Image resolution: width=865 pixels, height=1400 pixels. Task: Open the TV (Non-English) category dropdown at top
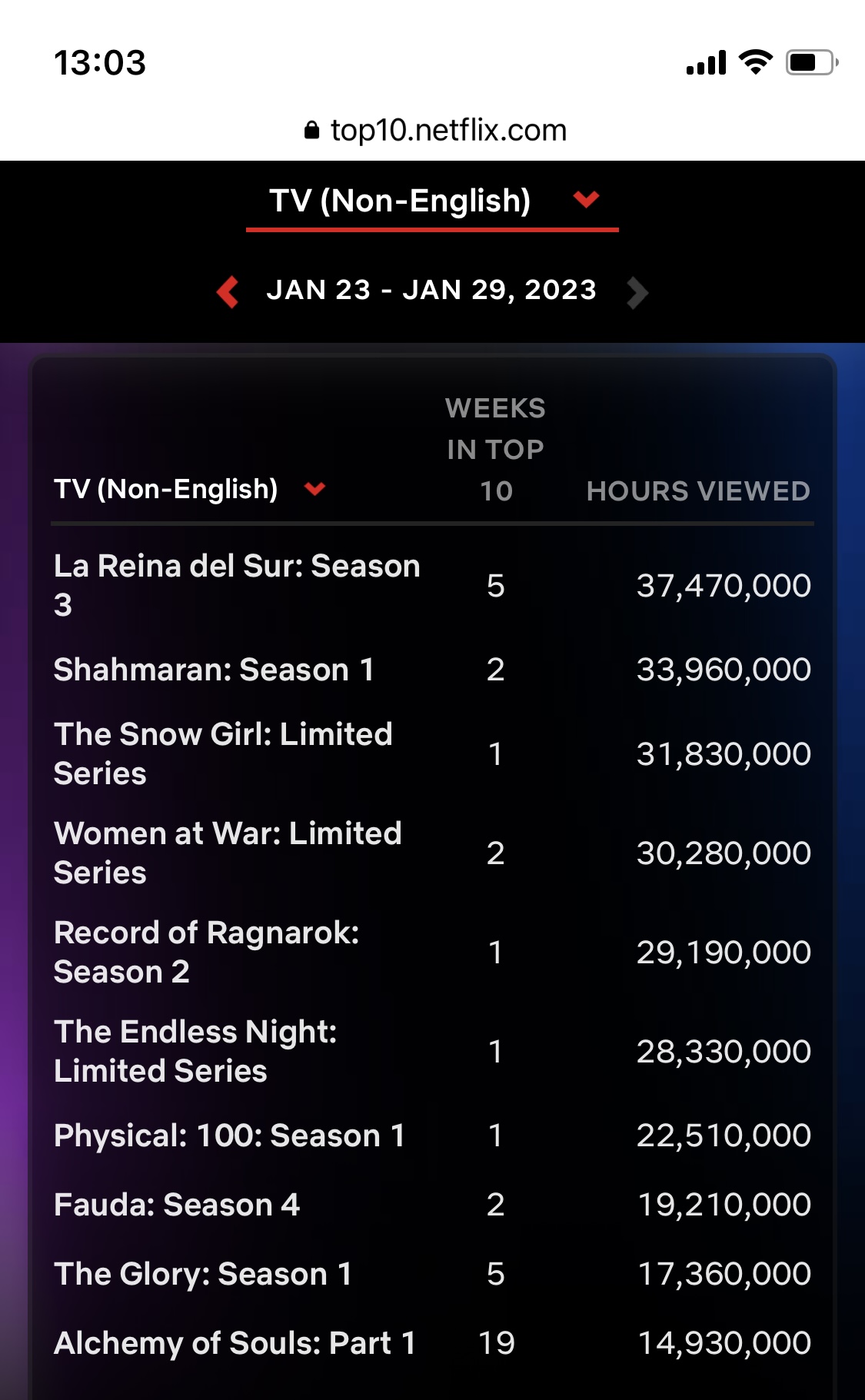click(x=432, y=201)
